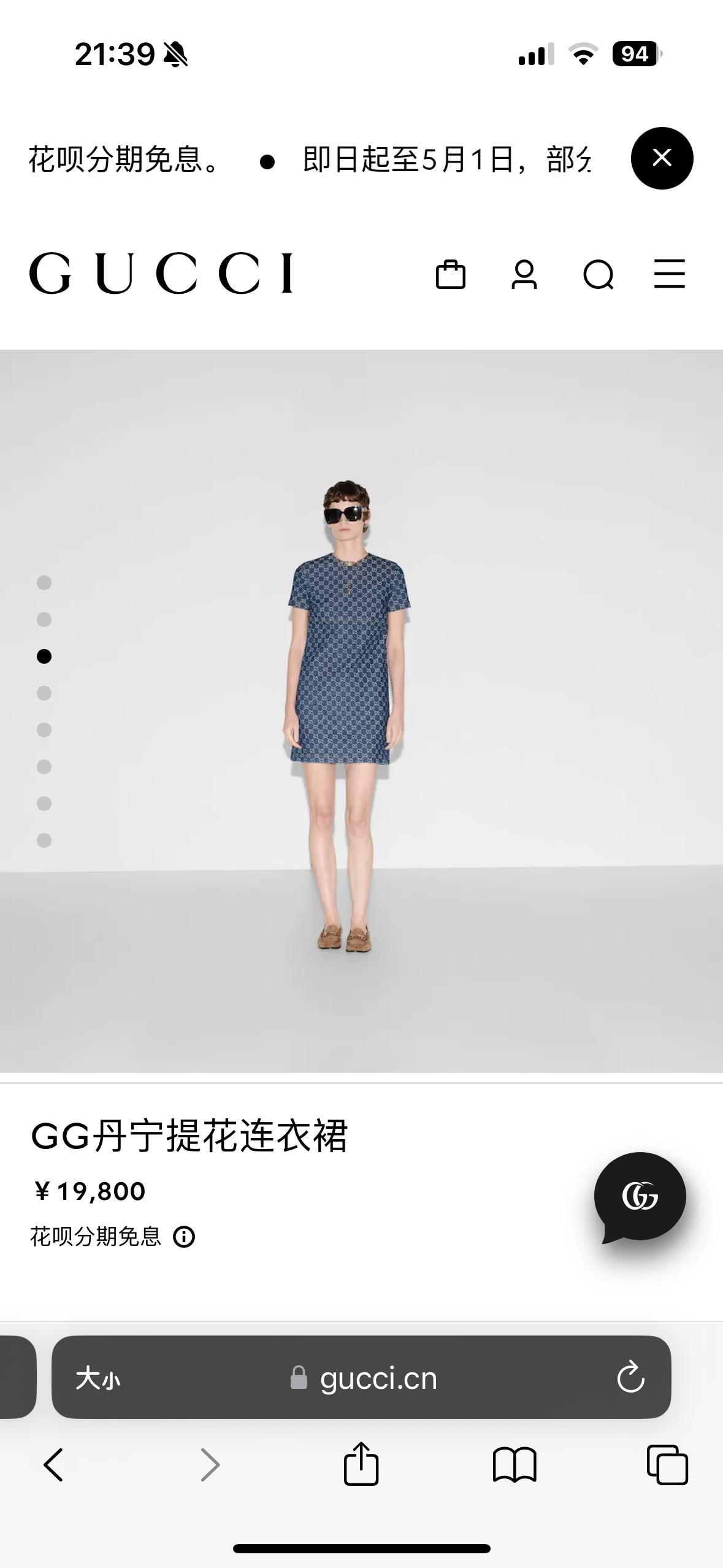Open the search icon in header

coord(599,274)
